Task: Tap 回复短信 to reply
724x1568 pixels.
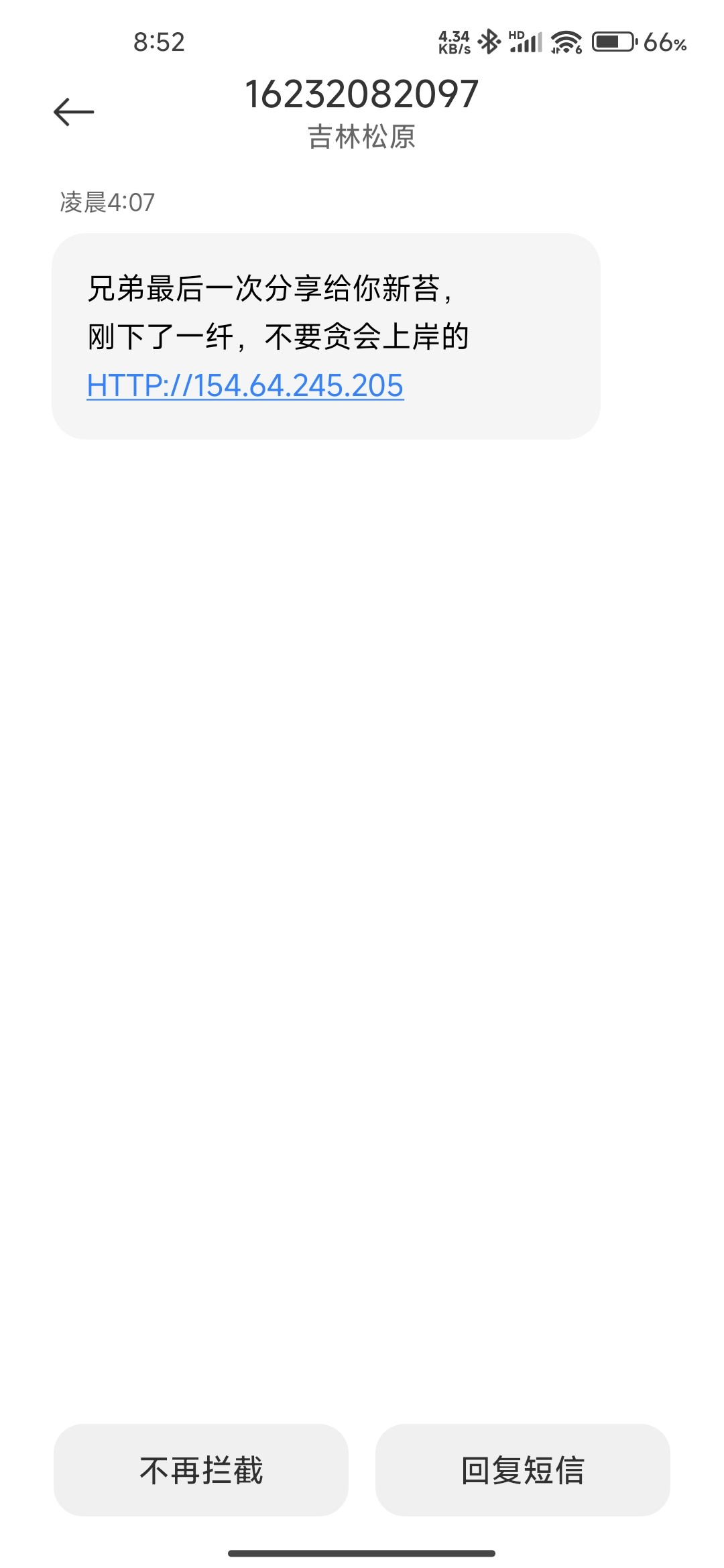Action: pos(523,1469)
